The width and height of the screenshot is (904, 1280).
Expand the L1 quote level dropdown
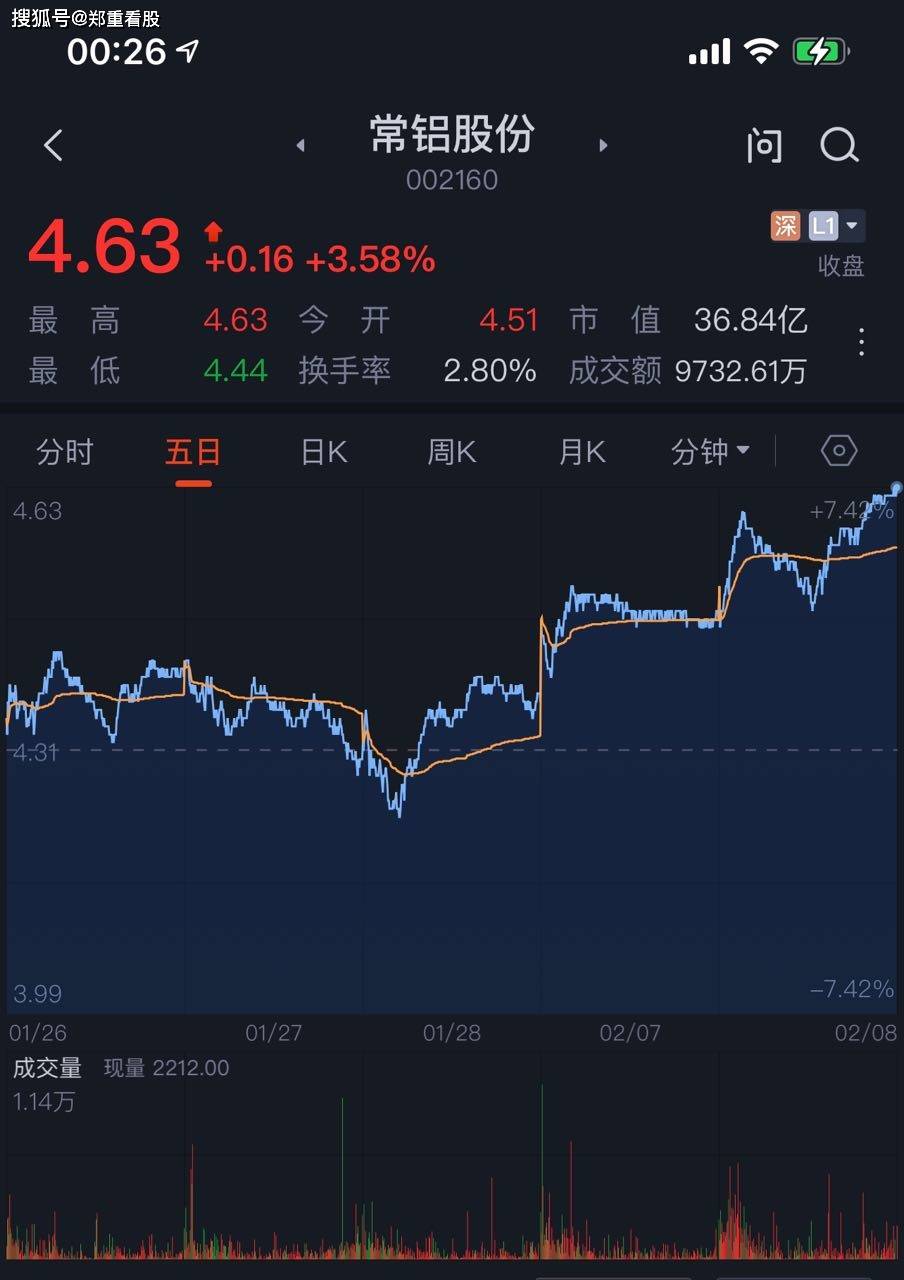coord(834,226)
